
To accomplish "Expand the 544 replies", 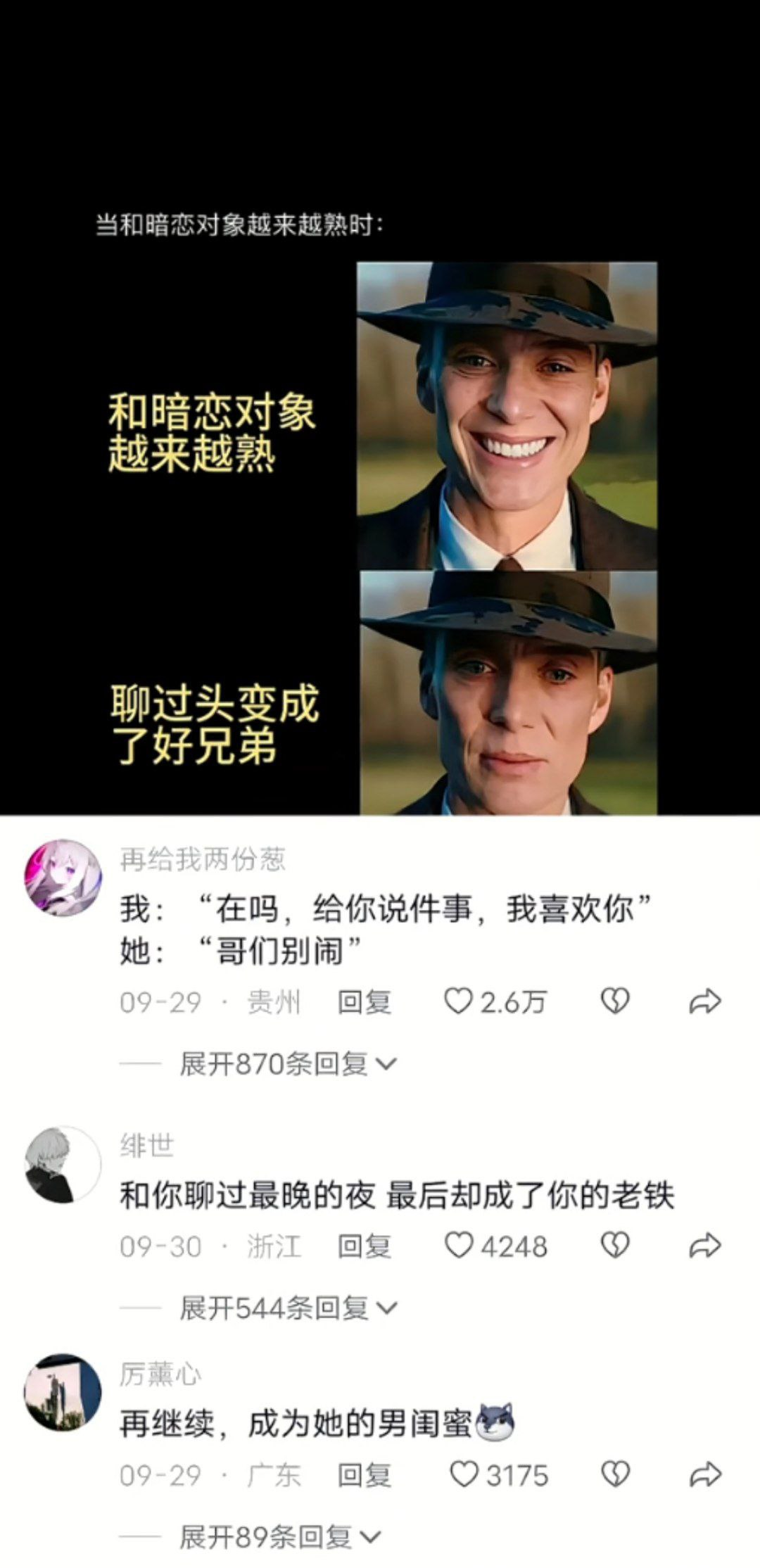I will 287,1308.
